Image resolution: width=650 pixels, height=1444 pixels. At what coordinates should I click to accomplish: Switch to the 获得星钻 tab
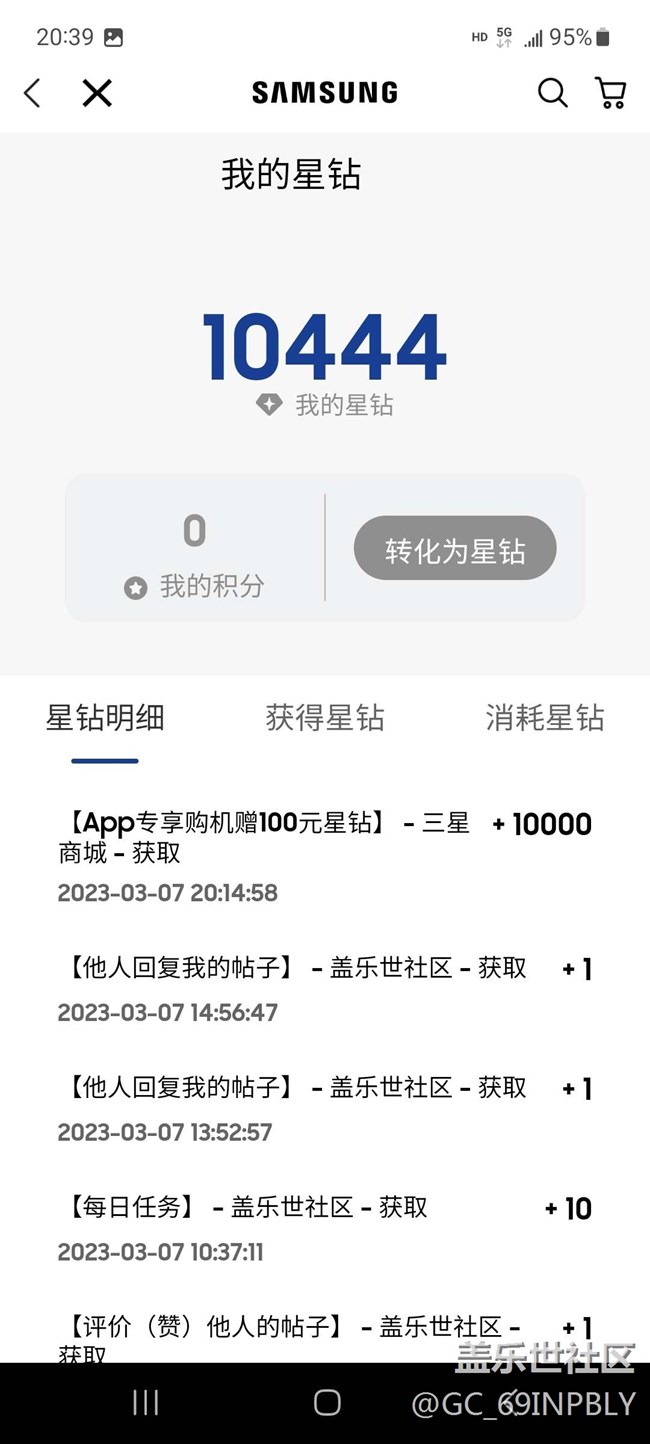(x=325, y=718)
